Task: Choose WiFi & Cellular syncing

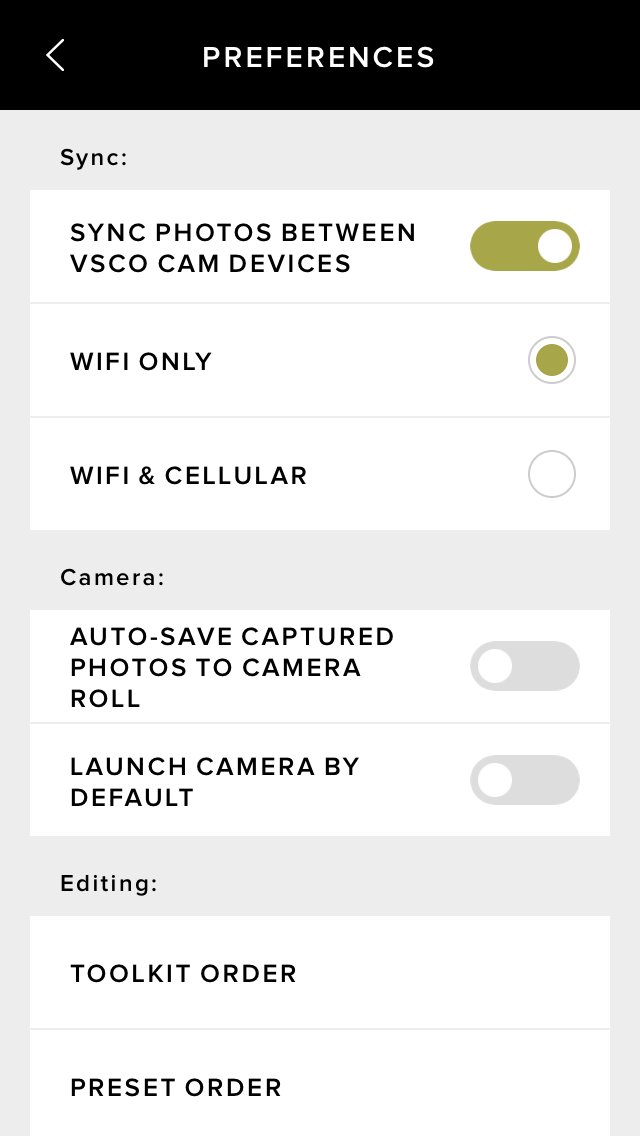Action: [552, 474]
